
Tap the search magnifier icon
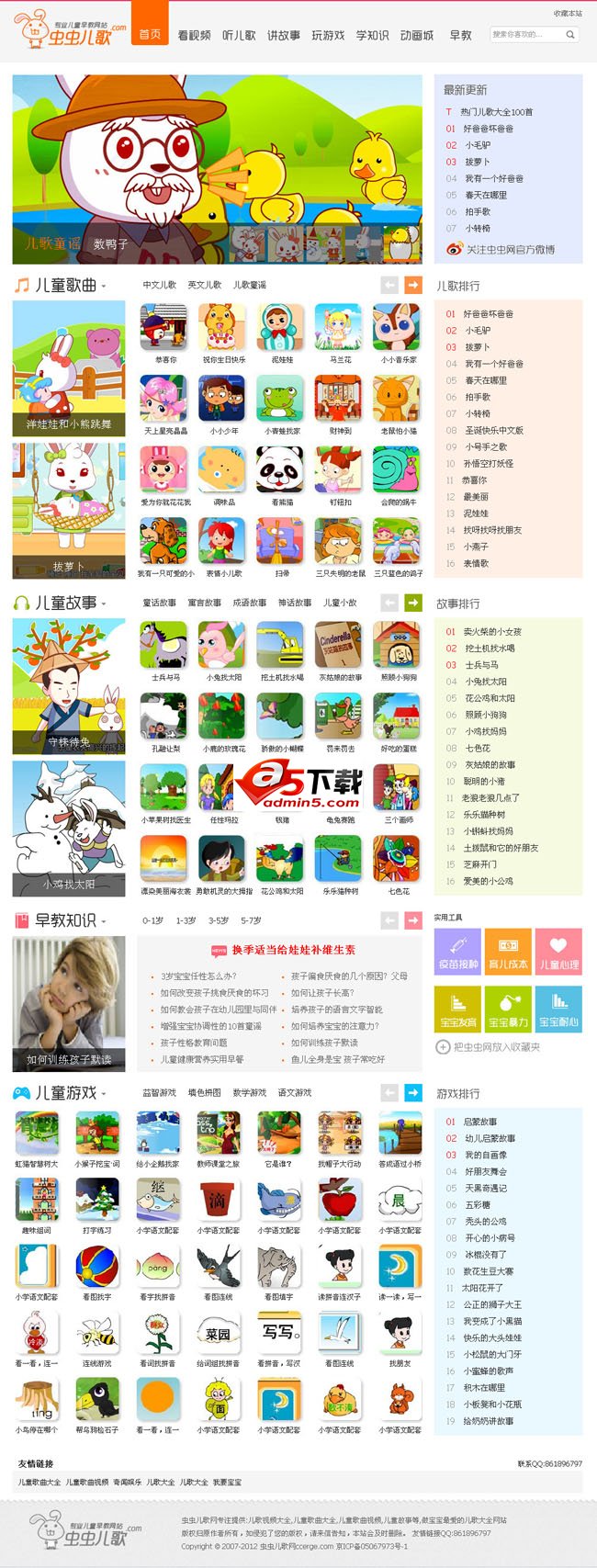pos(570,35)
